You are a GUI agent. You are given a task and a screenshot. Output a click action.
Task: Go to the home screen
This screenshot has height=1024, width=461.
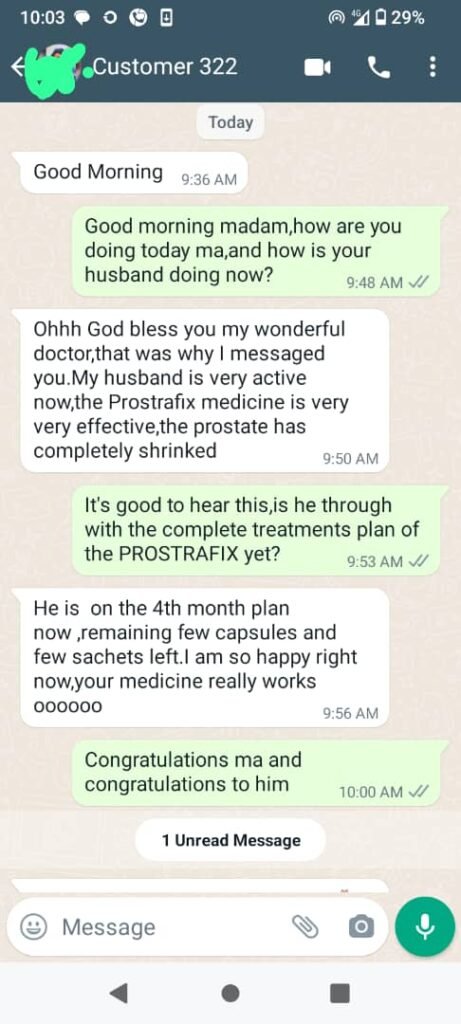click(230, 993)
